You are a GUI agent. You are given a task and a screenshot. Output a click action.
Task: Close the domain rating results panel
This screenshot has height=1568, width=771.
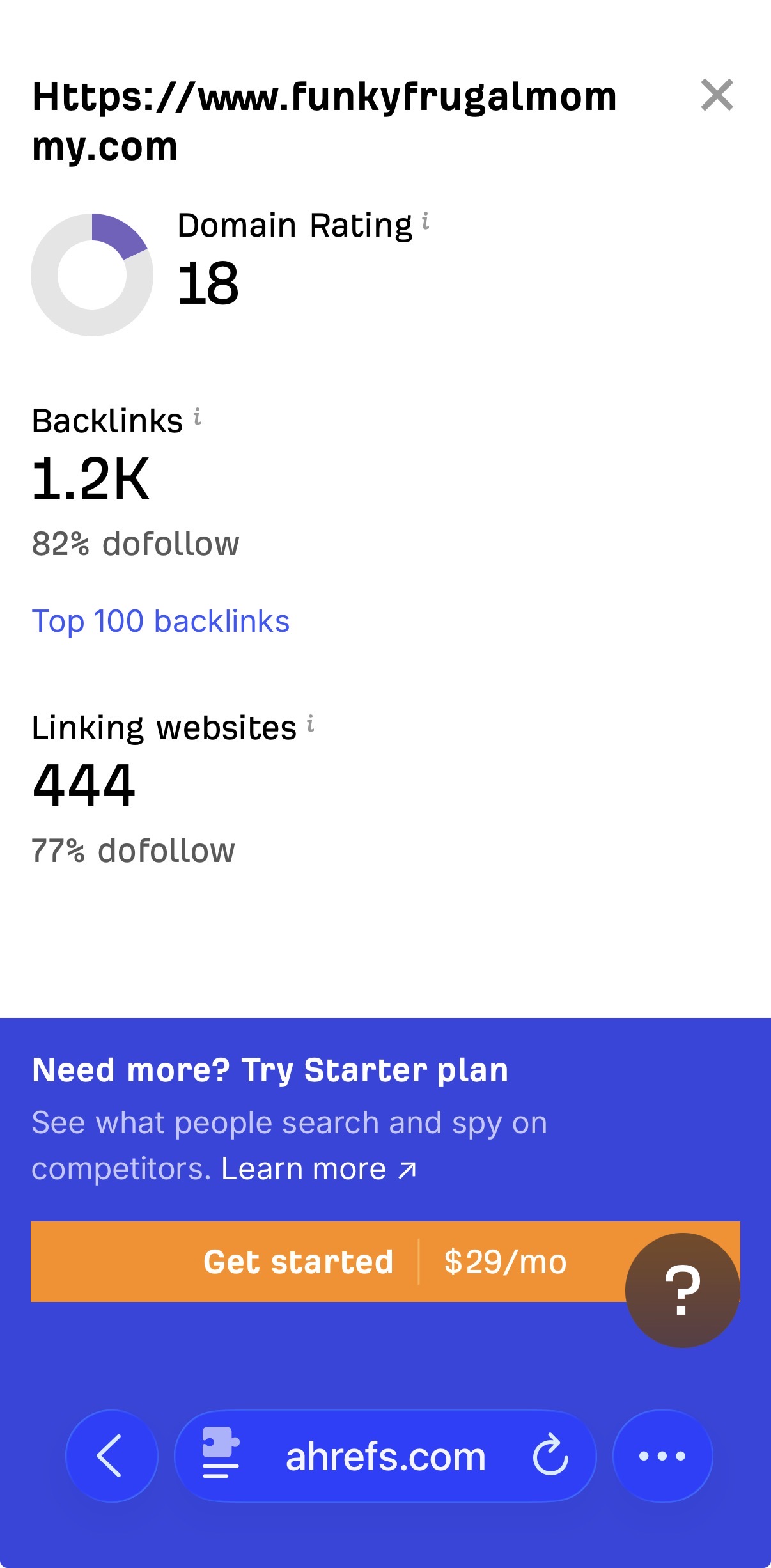tap(717, 95)
